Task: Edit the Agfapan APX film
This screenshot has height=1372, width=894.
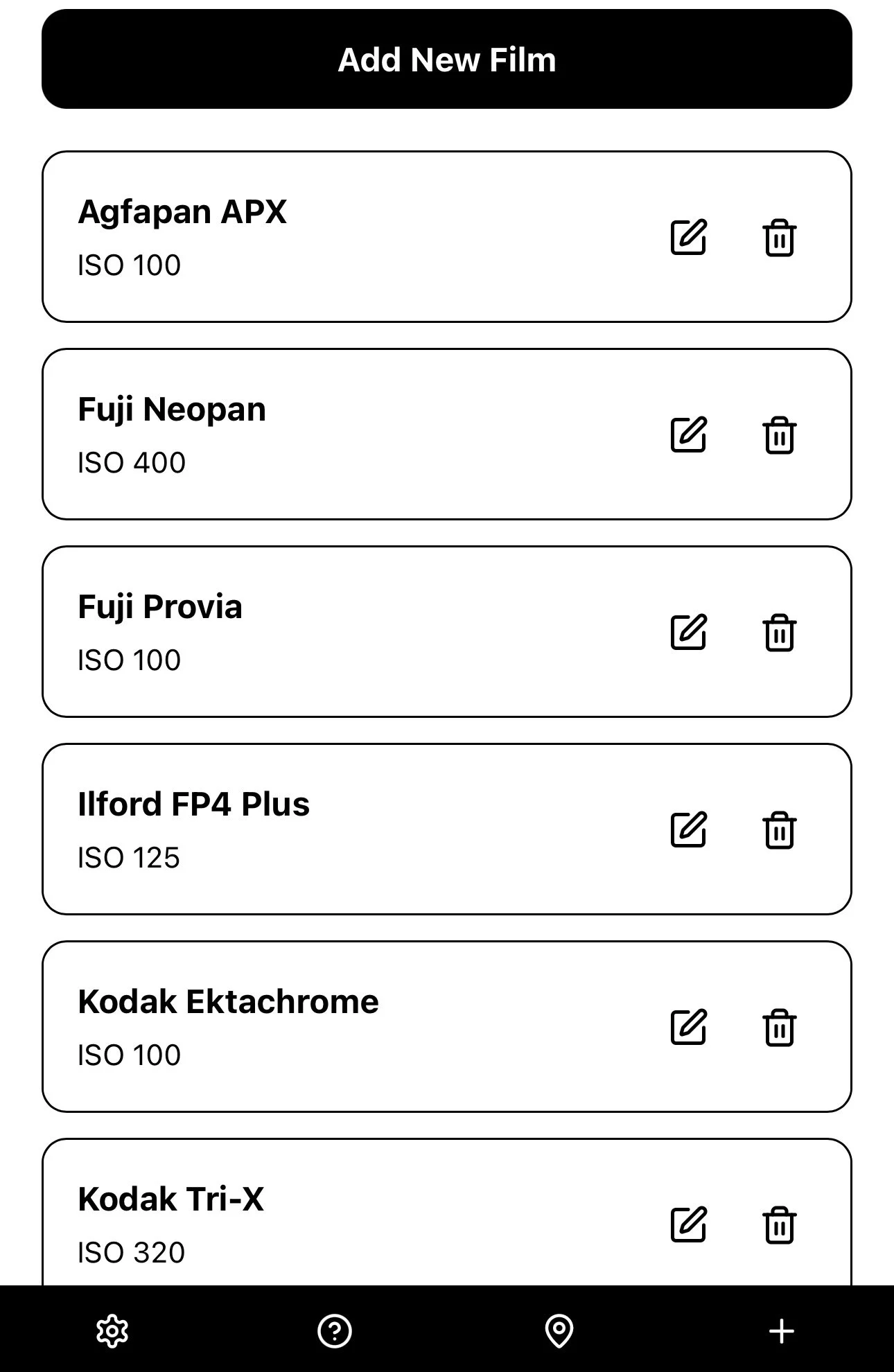Action: pos(688,238)
